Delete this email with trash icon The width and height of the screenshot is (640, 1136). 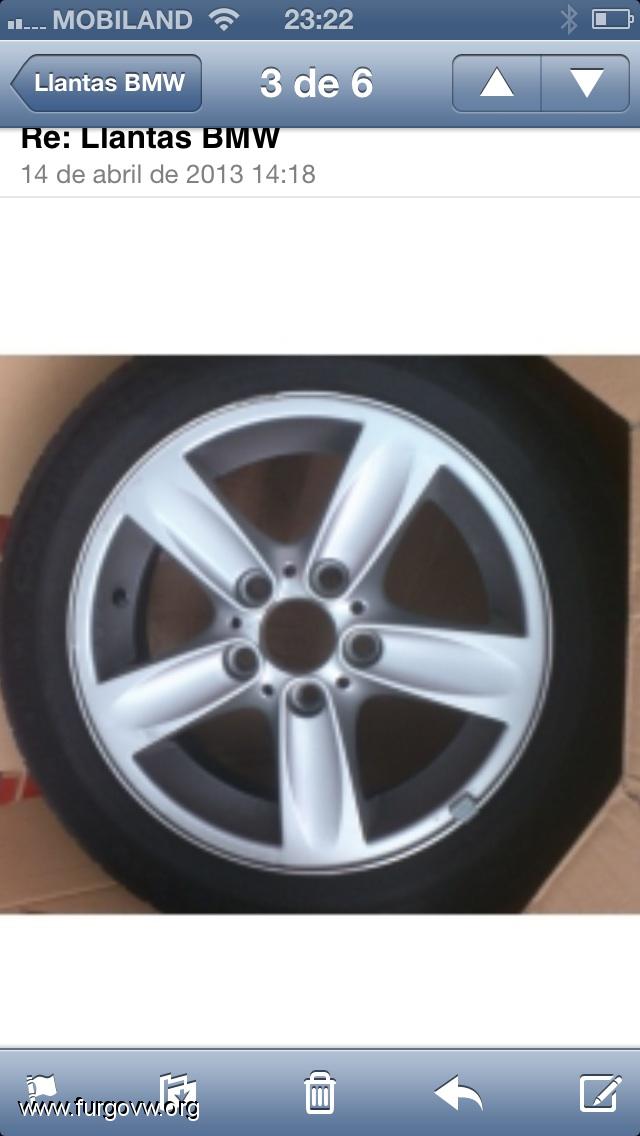coord(319,1092)
